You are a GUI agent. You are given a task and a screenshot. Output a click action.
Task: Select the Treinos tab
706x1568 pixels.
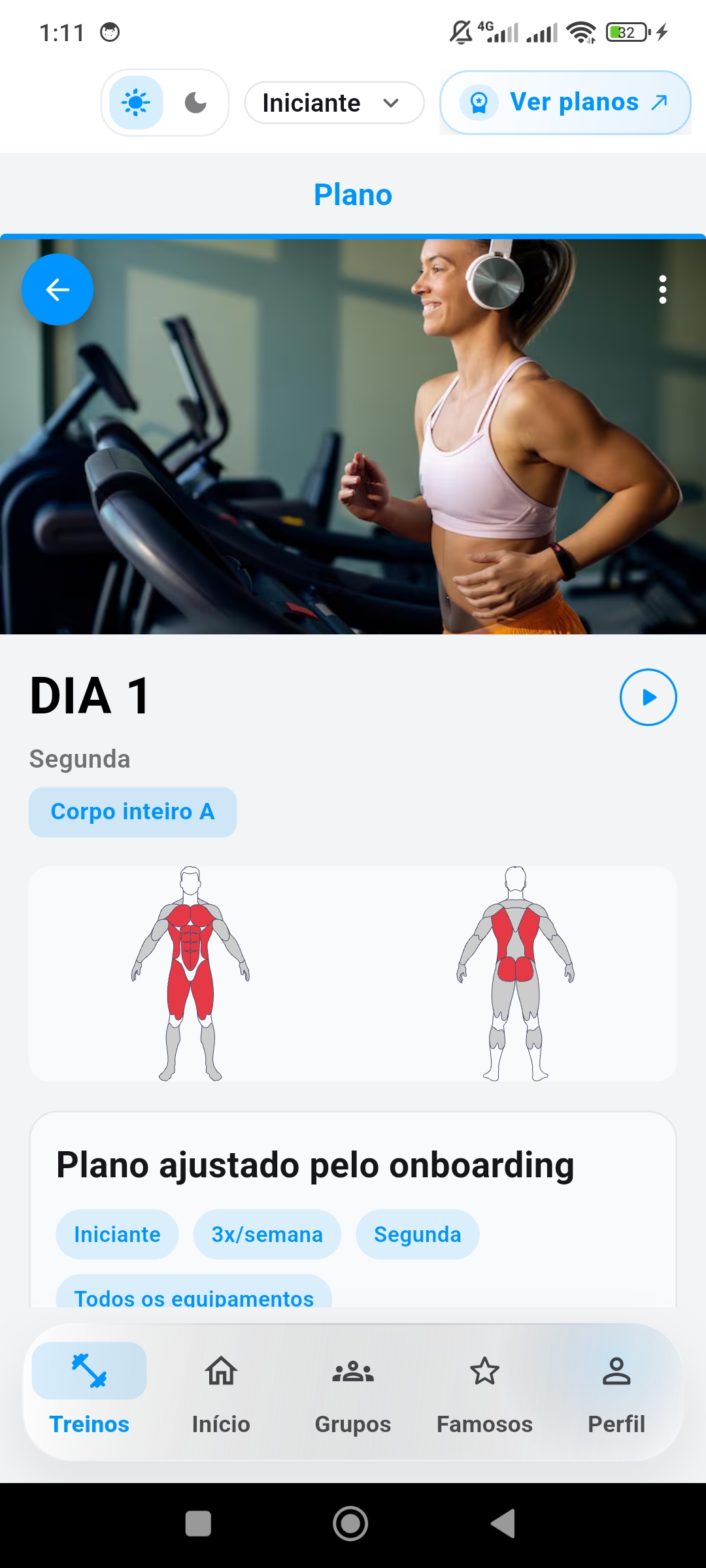(90, 1393)
